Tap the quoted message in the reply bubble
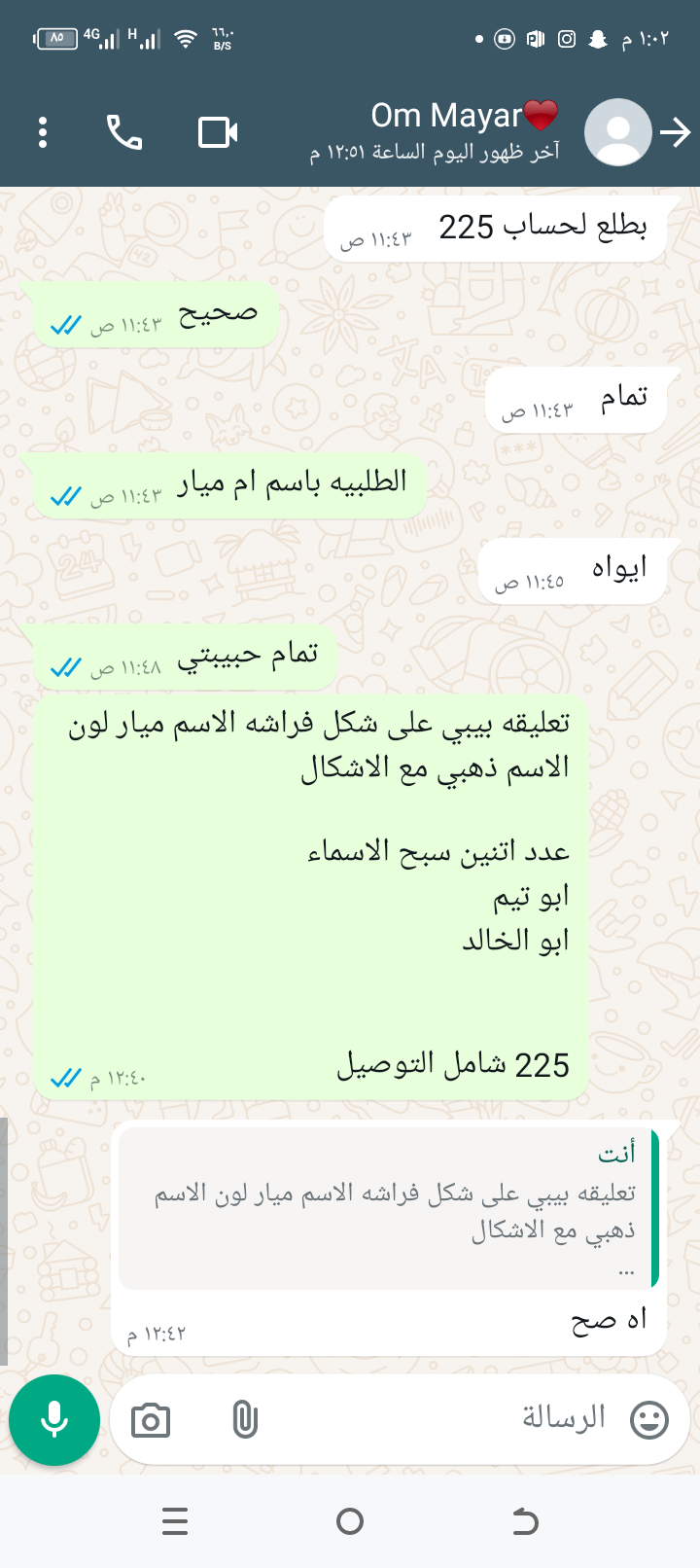 point(389,1208)
